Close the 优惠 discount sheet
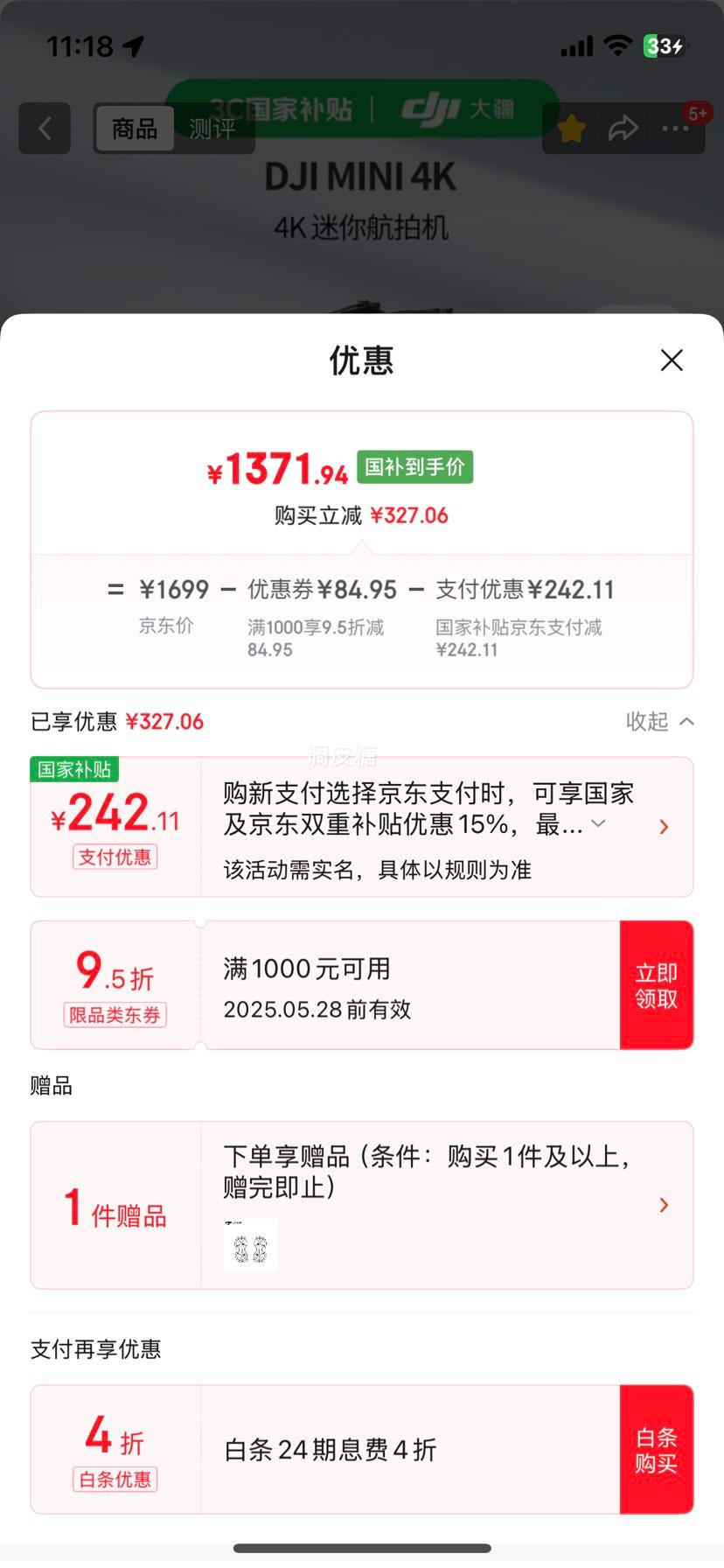The width and height of the screenshot is (724, 1568). (x=671, y=360)
